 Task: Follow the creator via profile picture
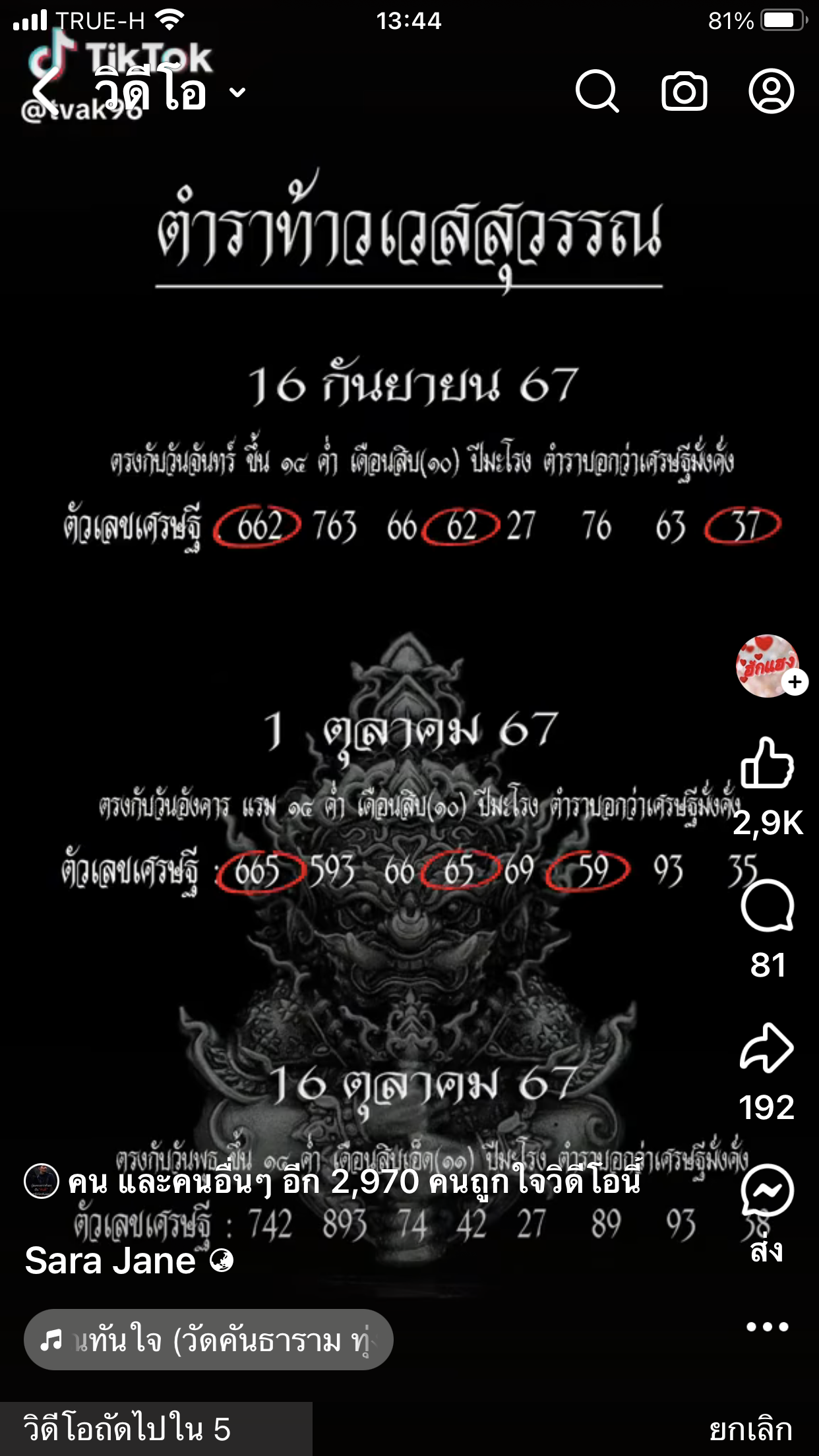coord(795,682)
